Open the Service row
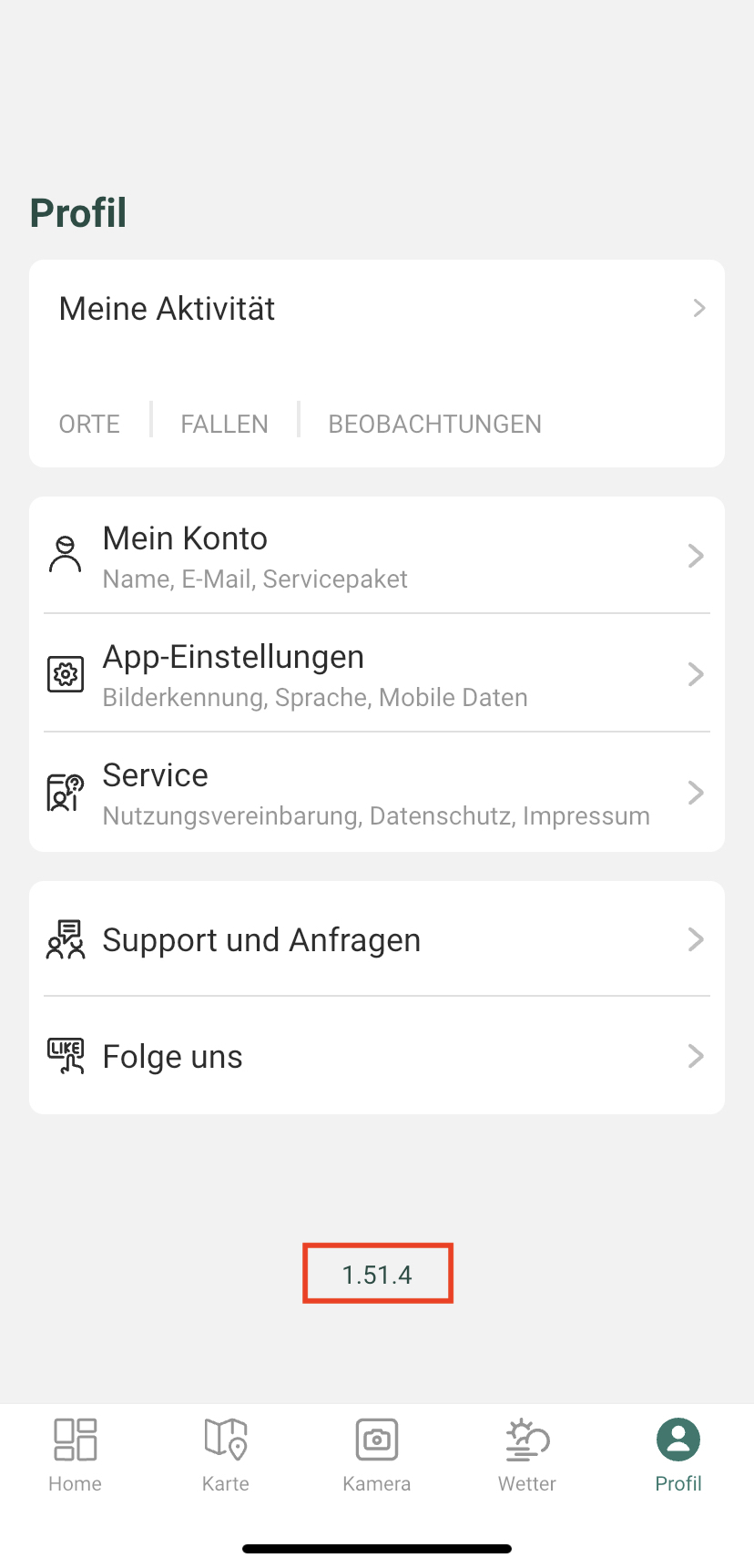 point(377,792)
